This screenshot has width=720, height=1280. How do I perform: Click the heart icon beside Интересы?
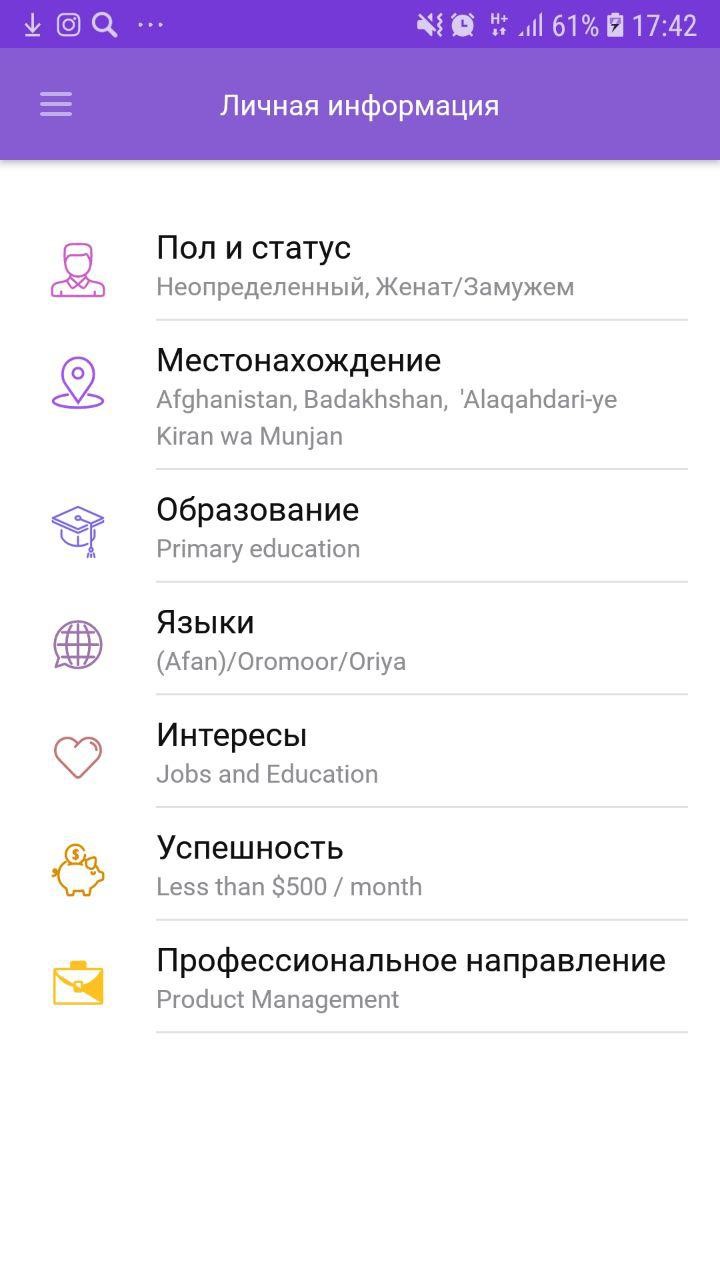78,755
